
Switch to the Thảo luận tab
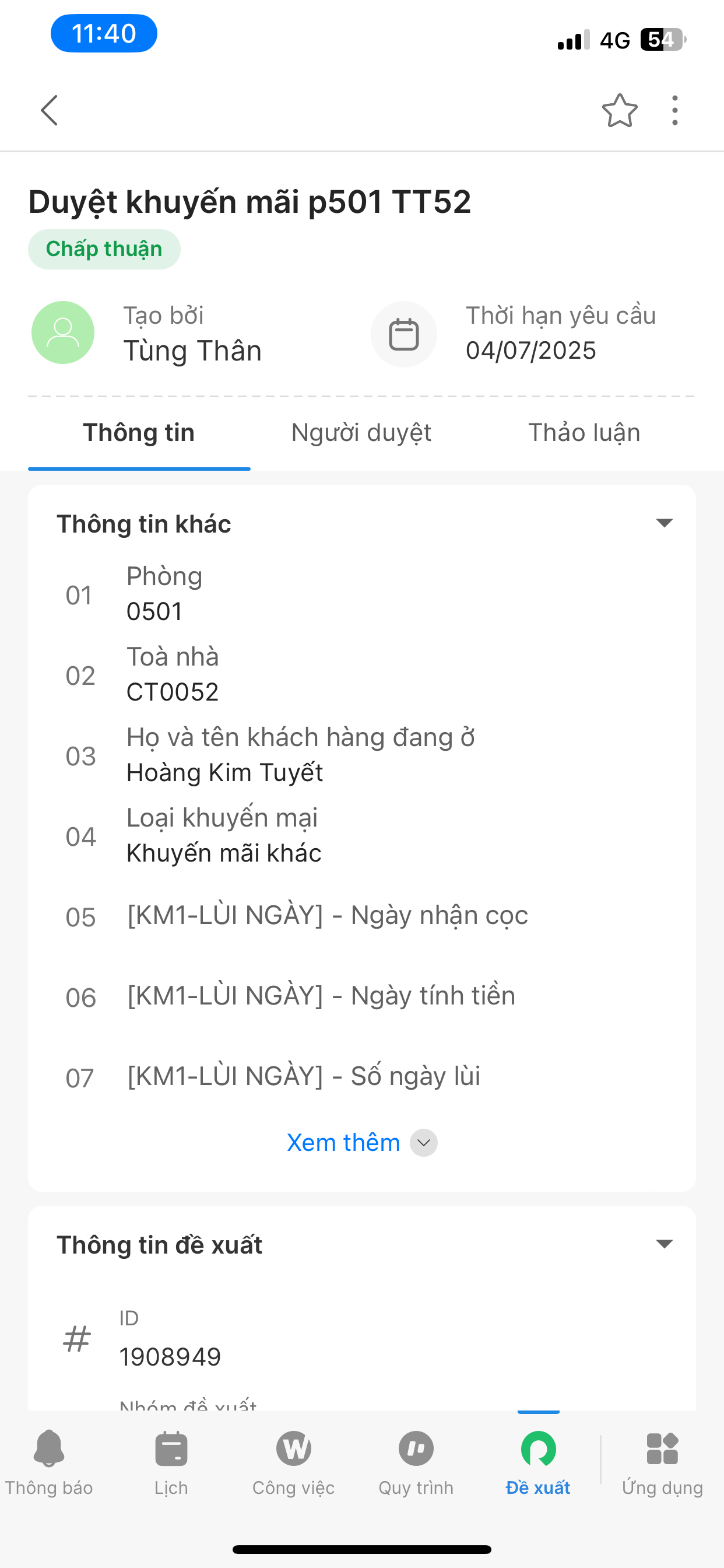(584, 433)
